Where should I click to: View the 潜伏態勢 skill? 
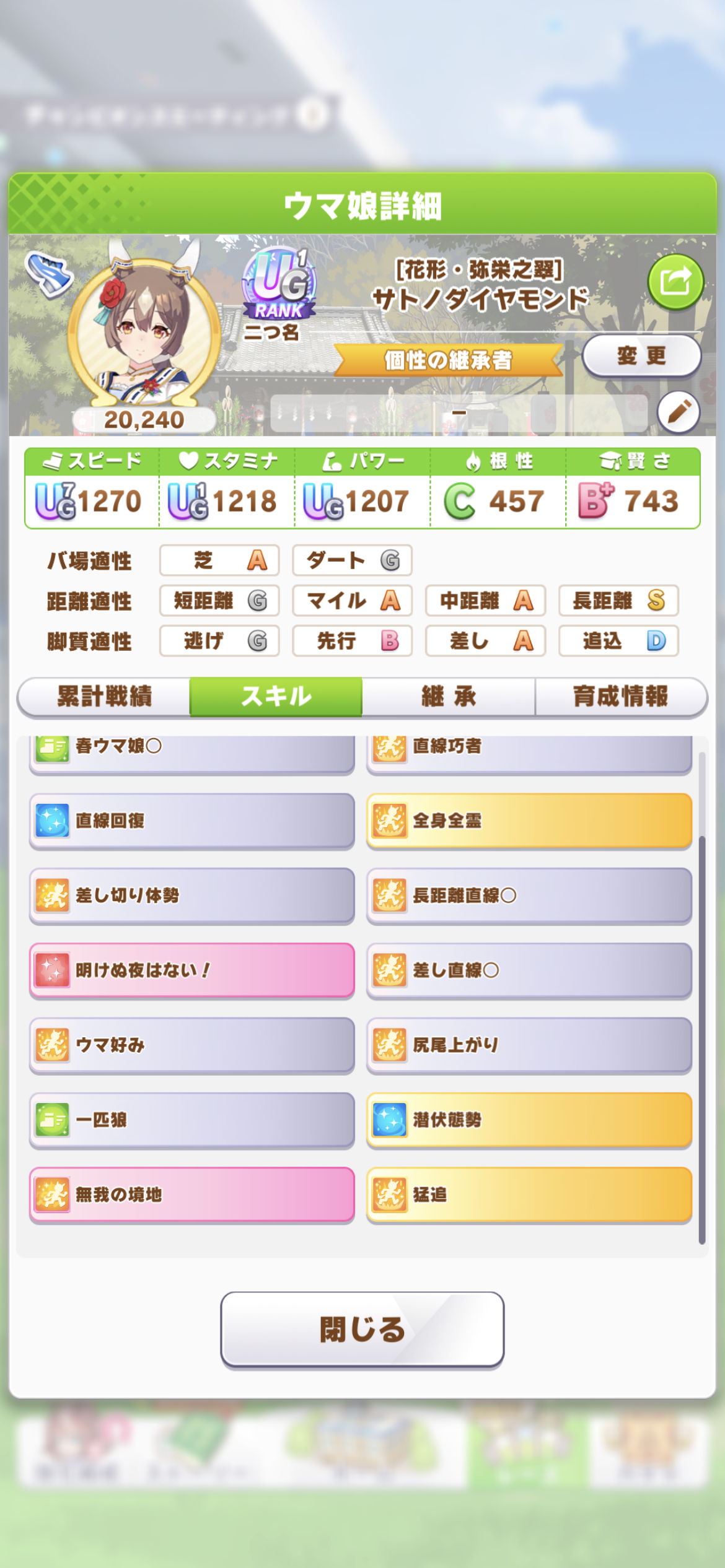click(529, 1120)
